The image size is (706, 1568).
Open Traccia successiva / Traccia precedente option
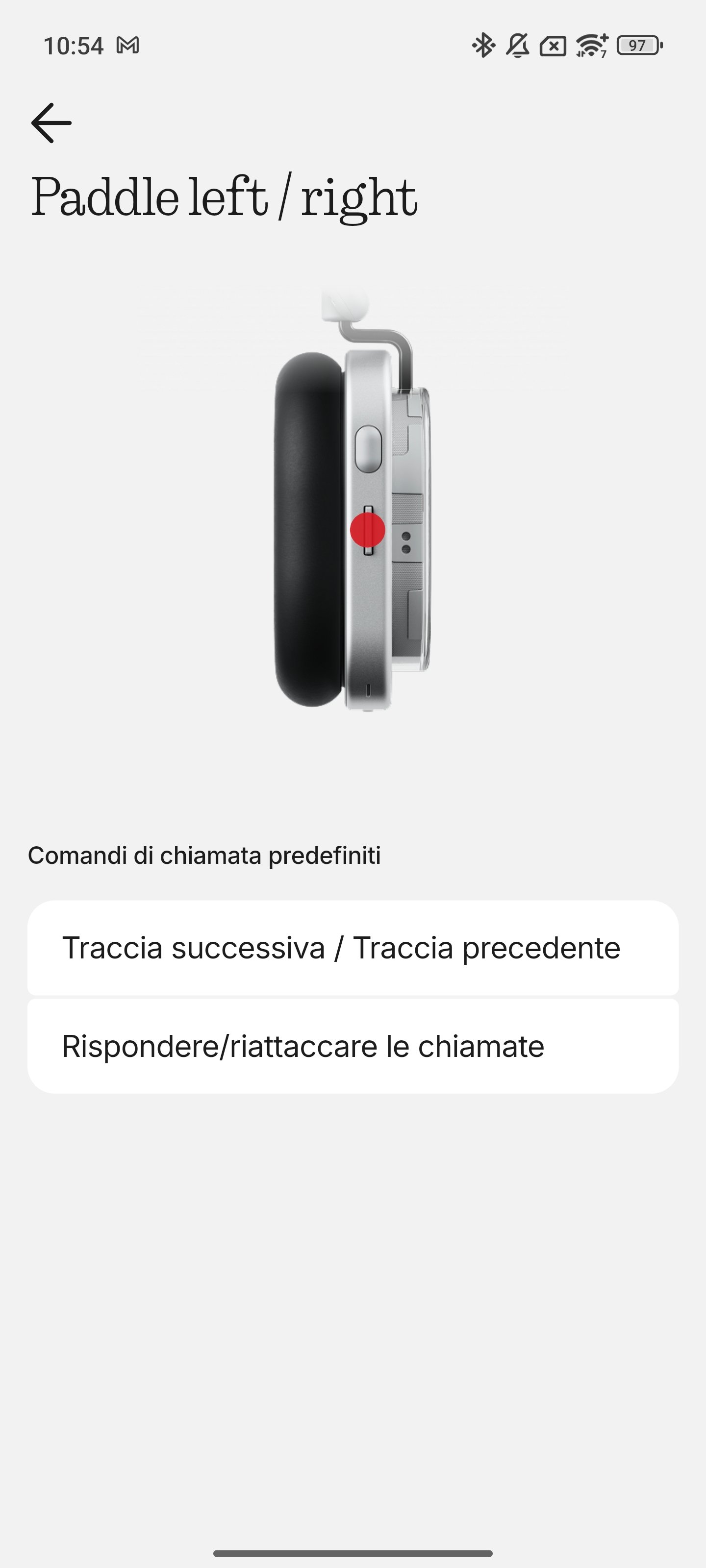coord(353,948)
